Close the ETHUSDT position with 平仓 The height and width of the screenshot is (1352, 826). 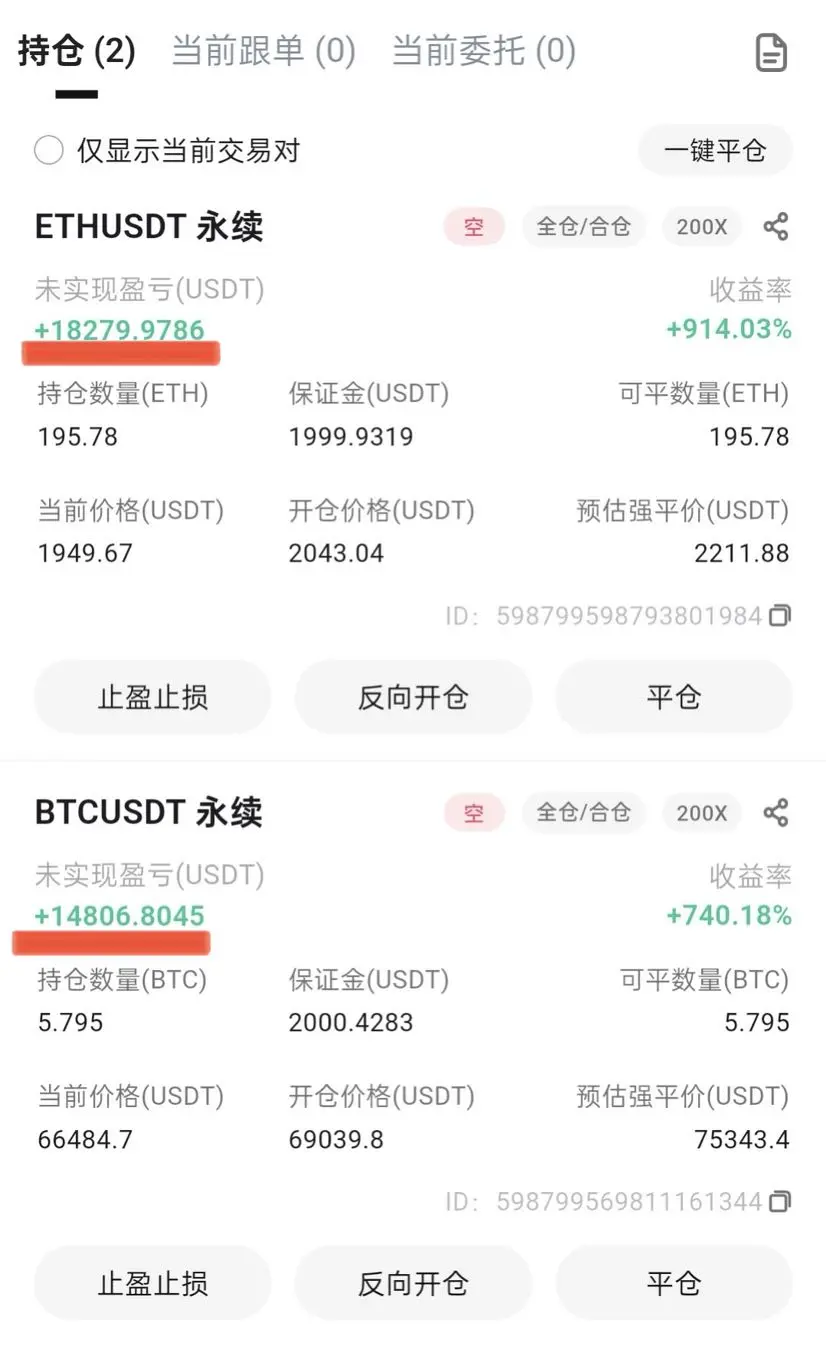pos(674,697)
